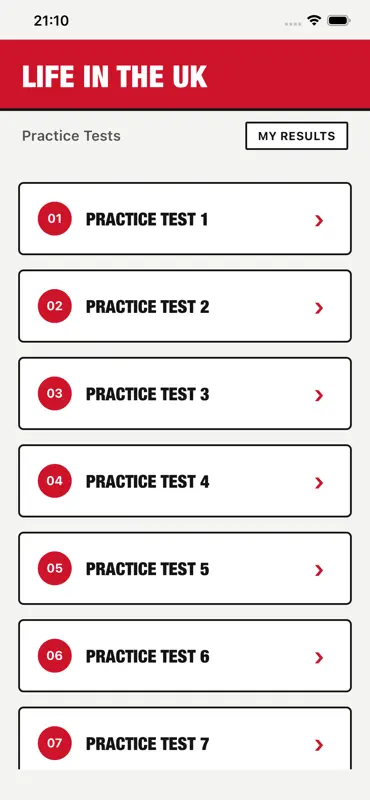Viewport: 370px width, 800px height.
Task: Begin Practice Test 6
Action: click(185, 656)
